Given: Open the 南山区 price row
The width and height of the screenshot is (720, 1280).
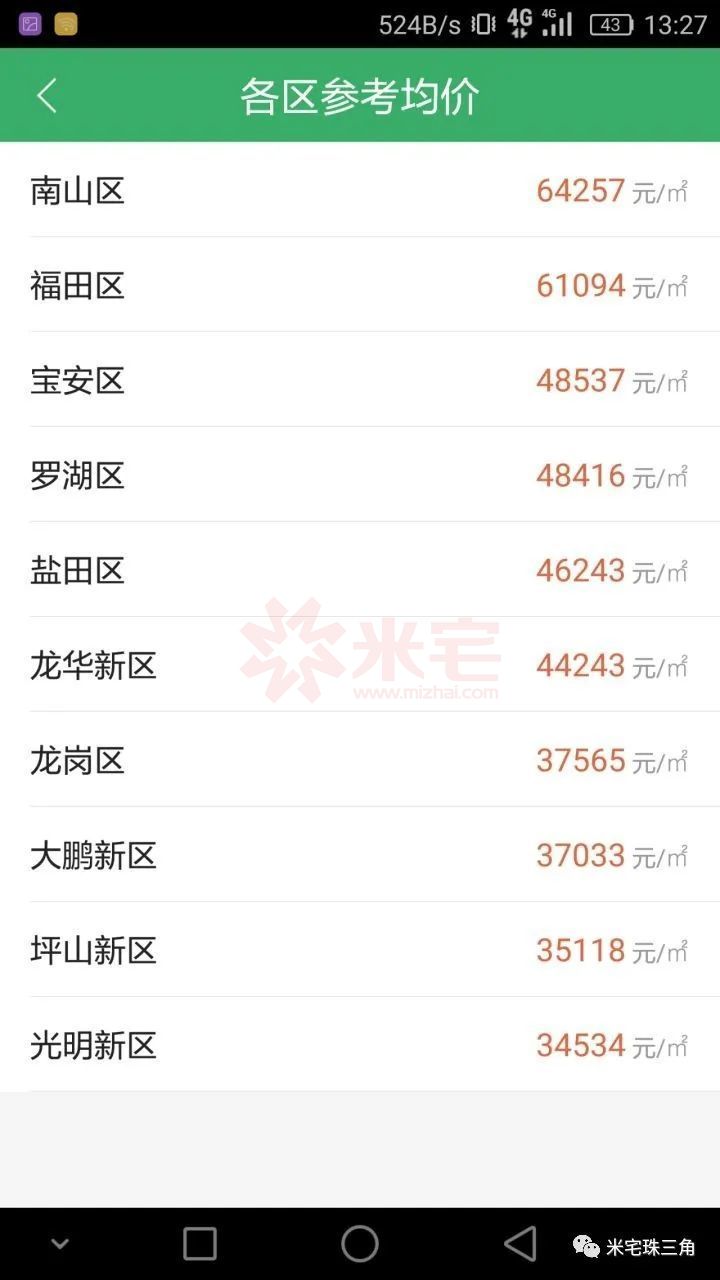Looking at the screenshot, I should [x=360, y=190].
